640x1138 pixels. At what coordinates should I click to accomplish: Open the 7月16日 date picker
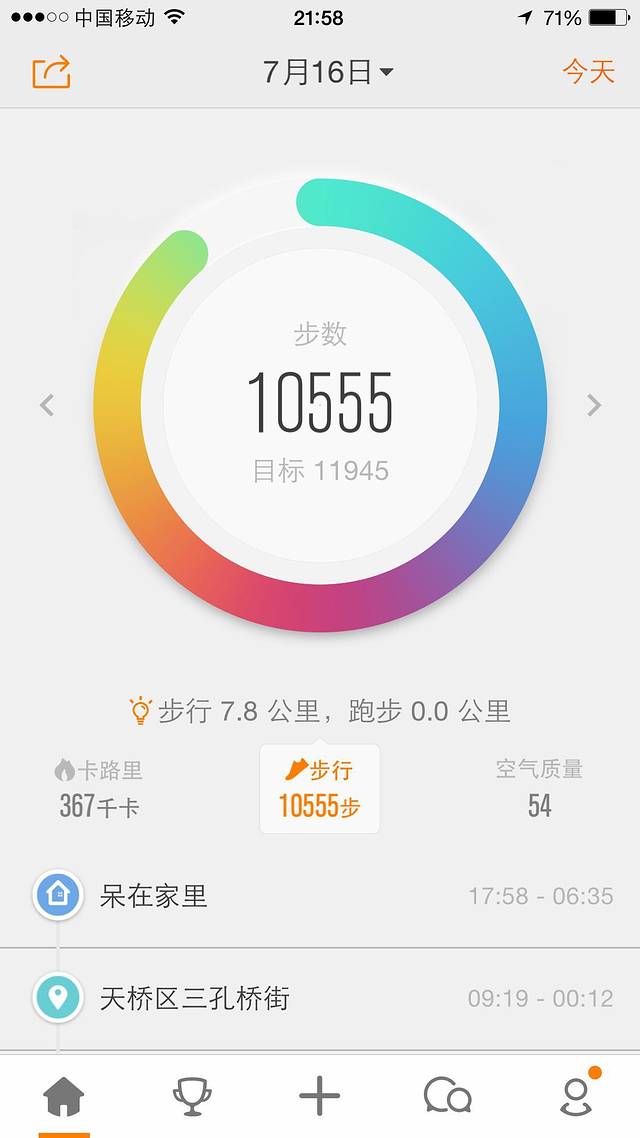coord(327,72)
